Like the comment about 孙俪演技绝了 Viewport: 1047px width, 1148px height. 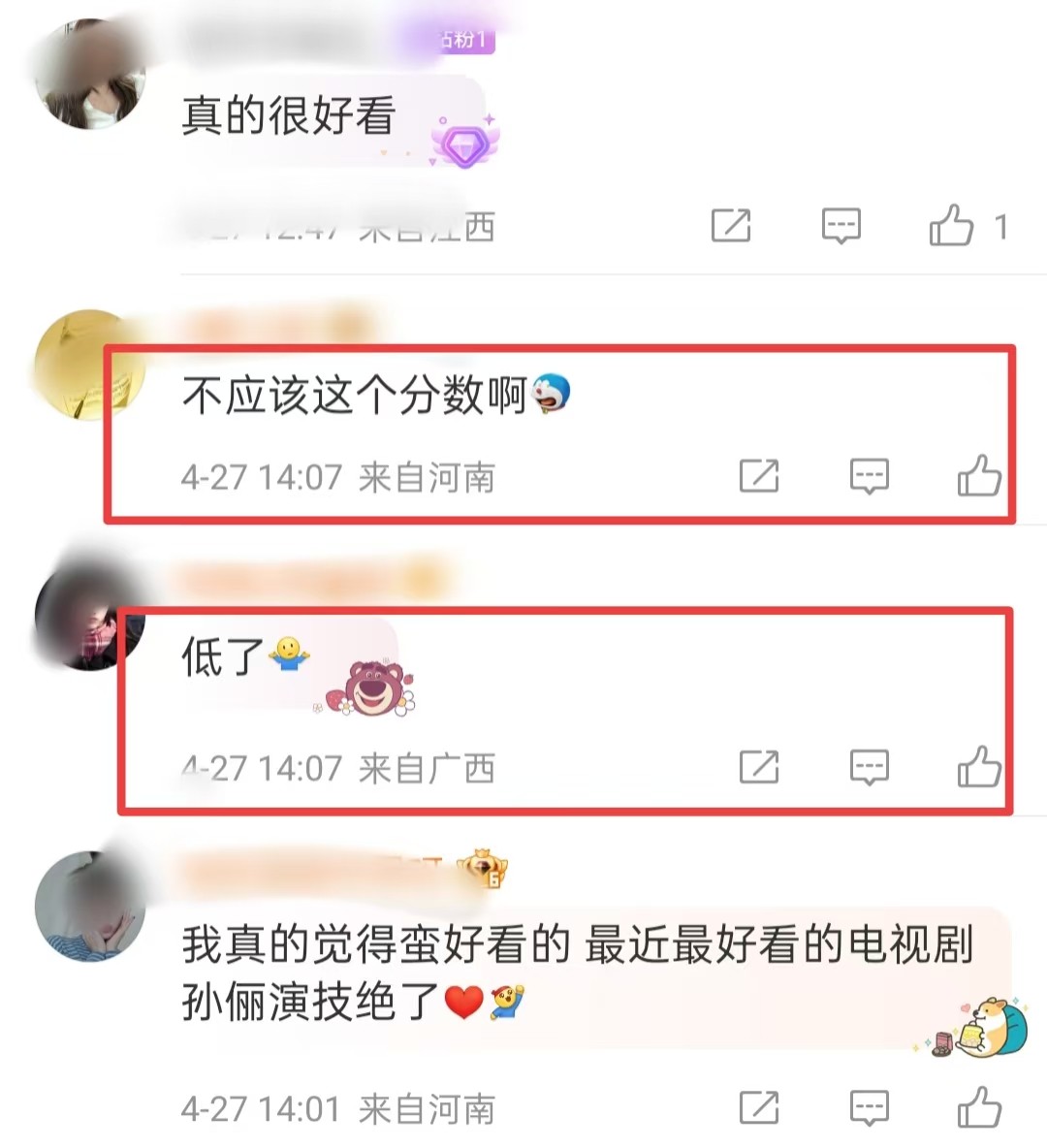click(x=978, y=1107)
